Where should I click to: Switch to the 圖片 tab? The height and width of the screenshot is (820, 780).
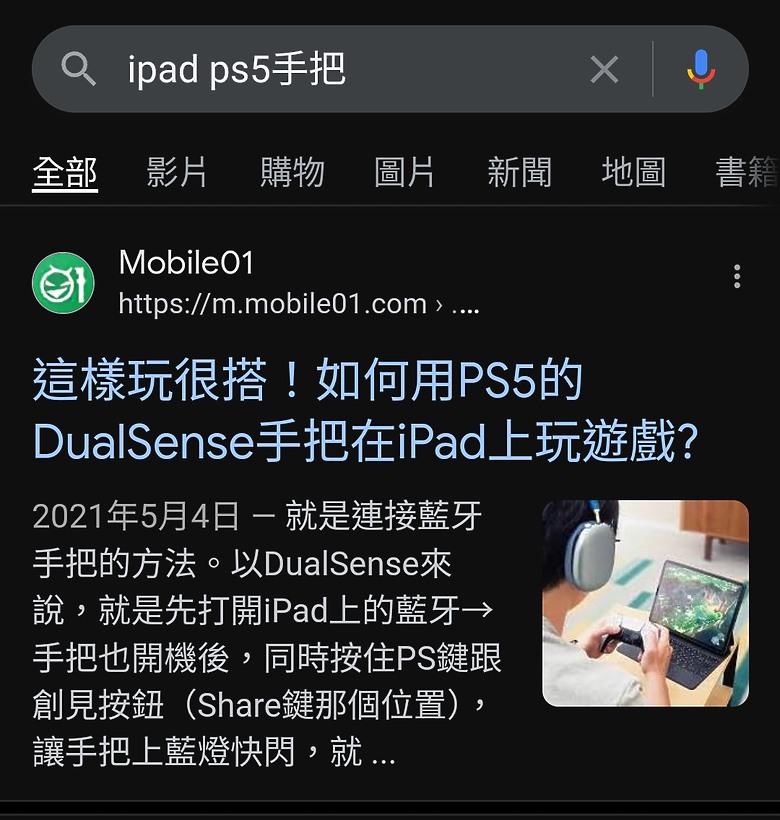405,173
